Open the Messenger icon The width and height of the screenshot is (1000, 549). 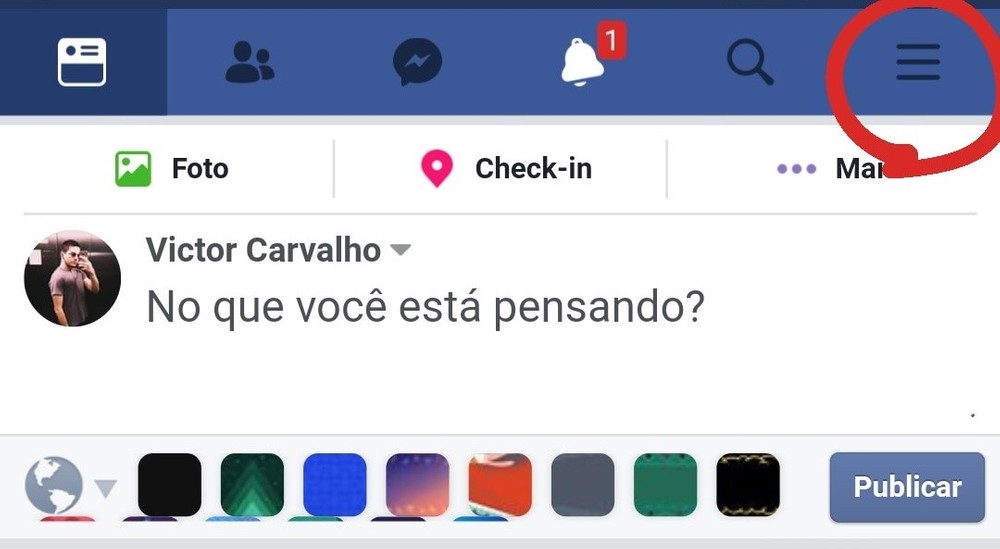(417, 63)
